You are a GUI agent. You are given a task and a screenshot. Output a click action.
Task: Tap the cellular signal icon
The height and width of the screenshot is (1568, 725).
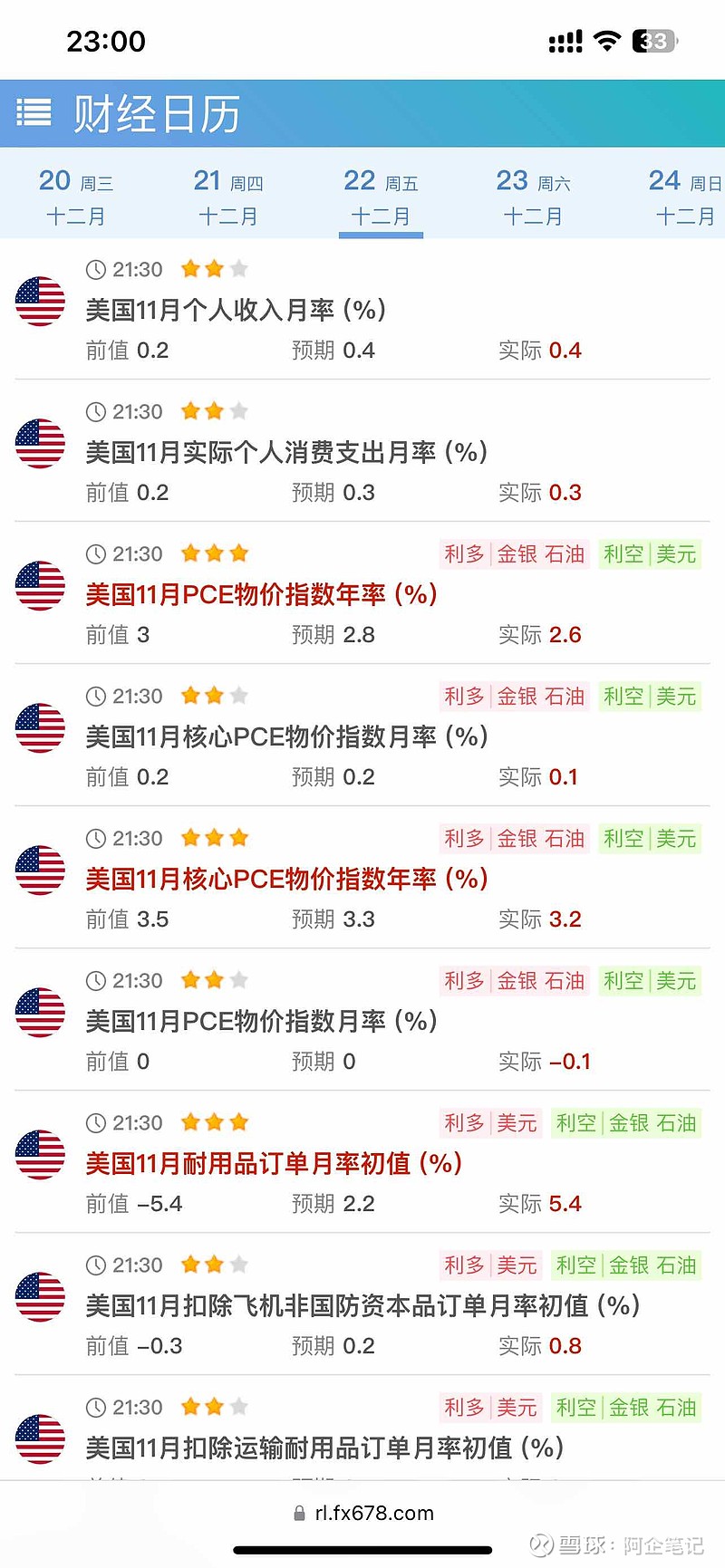coord(564,40)
